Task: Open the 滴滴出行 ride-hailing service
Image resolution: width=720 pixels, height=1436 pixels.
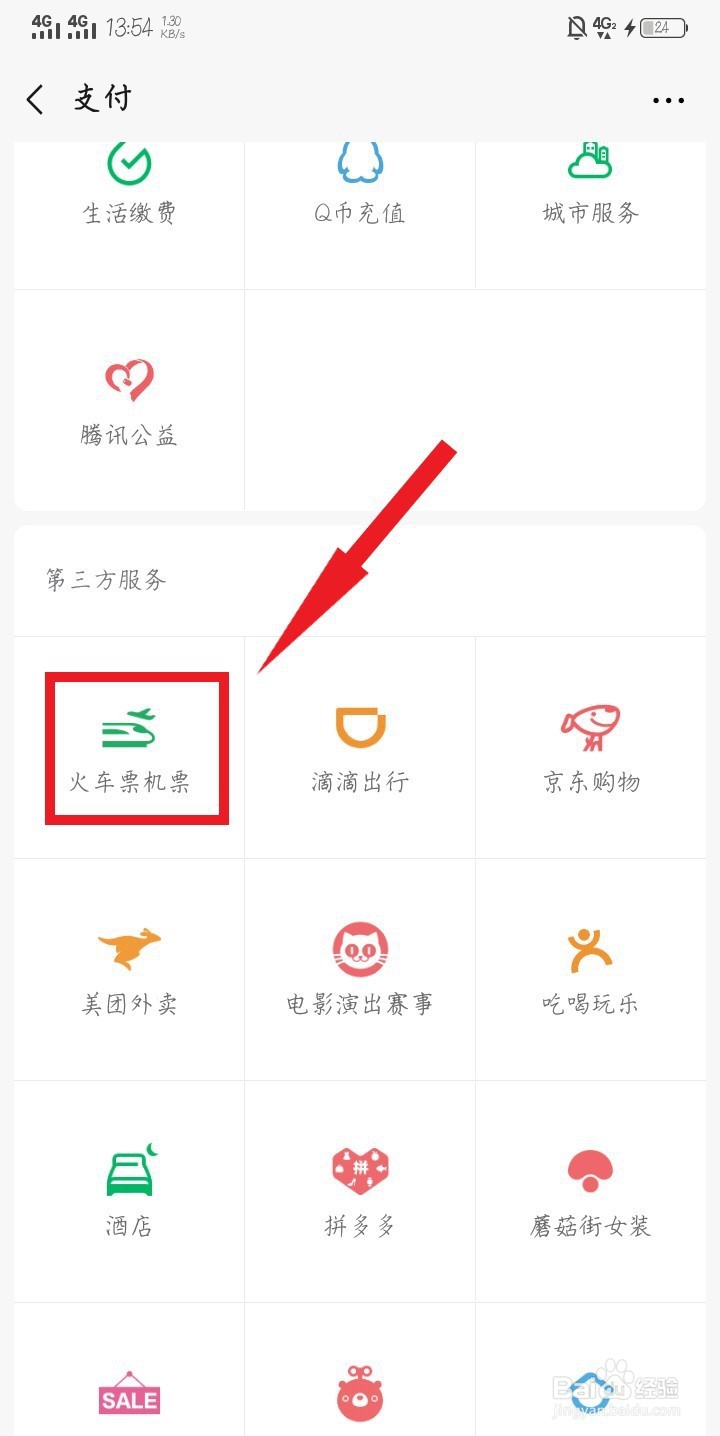Action: pyautogui.click(x=360, y=745)
